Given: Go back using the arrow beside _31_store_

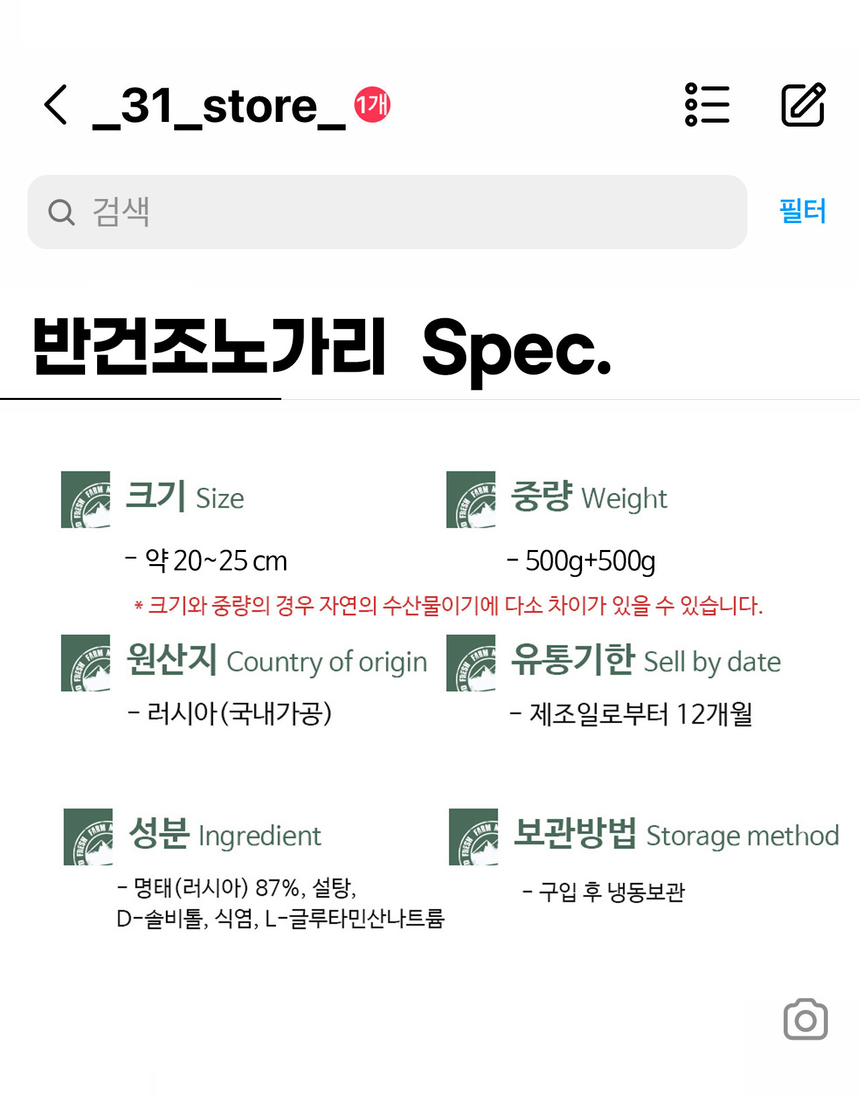Looking at the screenshot, I should point(56,105).
